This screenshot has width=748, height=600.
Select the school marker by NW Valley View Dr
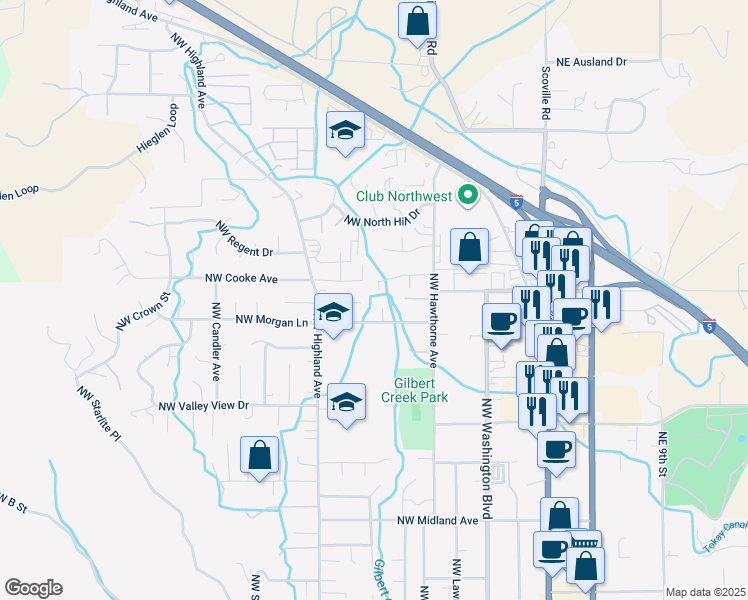pyautogui.click(x=346, y=405)
